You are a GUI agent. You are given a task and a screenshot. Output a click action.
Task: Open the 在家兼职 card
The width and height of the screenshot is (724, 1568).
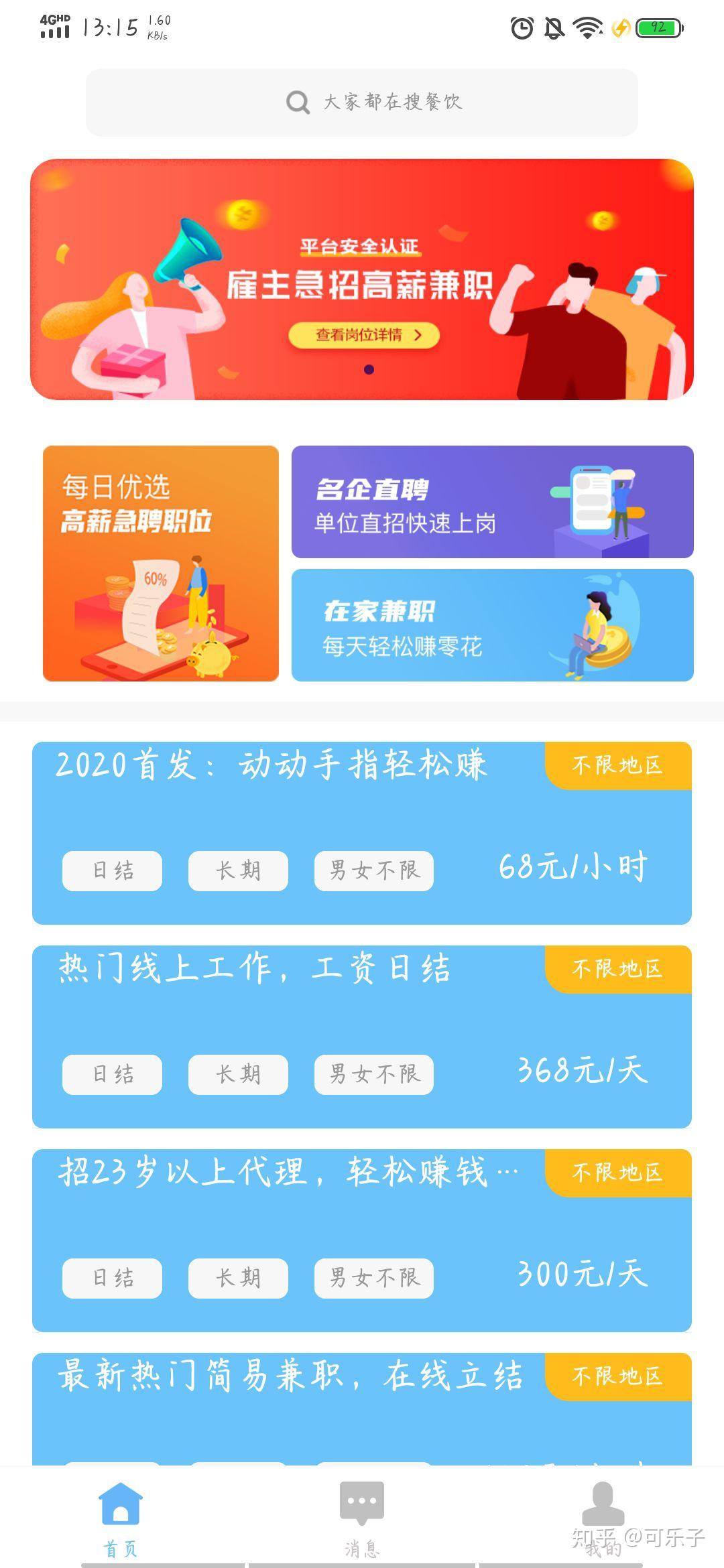coord(492,625)
